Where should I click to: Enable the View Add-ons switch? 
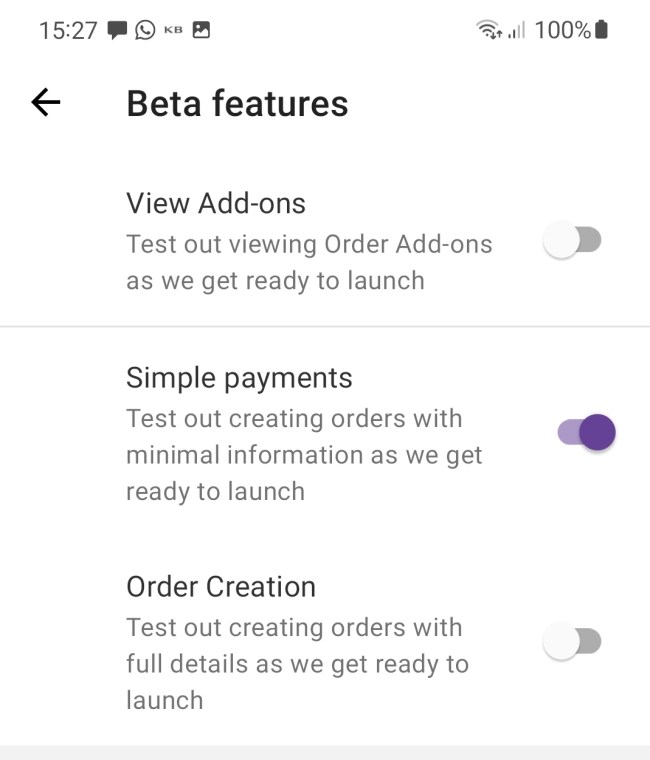(x=572, y=241)
